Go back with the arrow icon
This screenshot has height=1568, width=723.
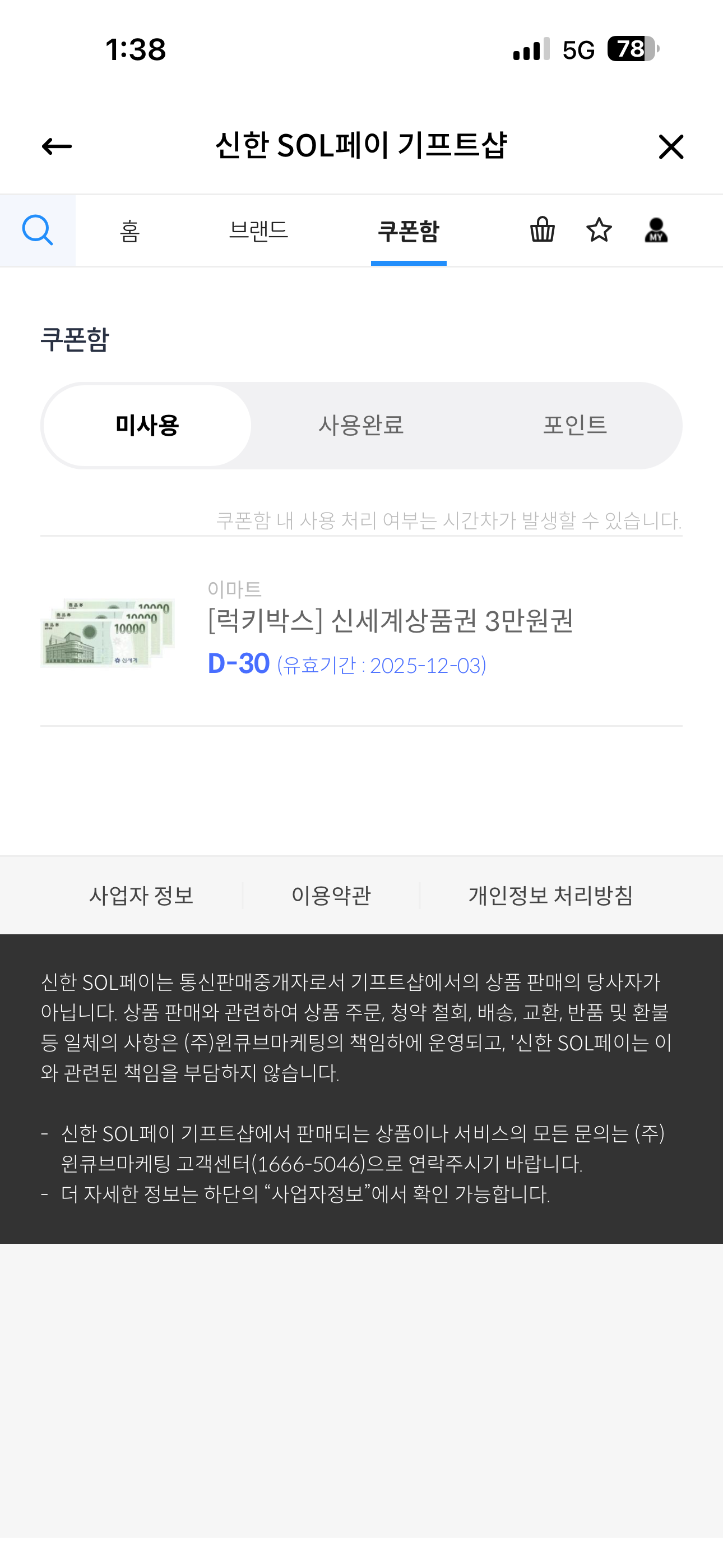pos(57,147)
